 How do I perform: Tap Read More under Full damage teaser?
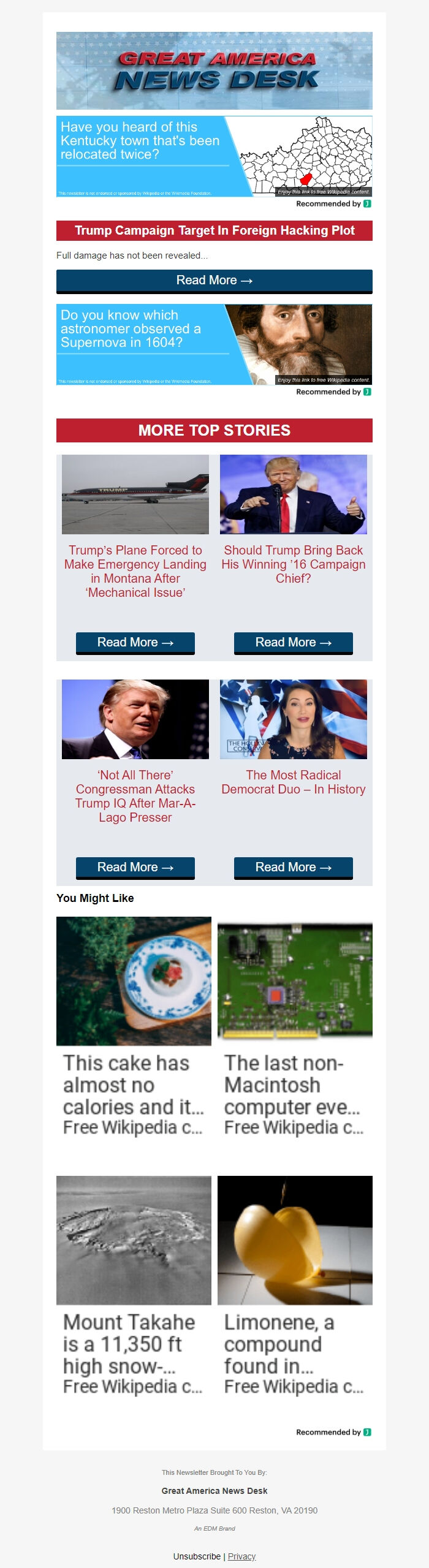(x=214, y=281)
